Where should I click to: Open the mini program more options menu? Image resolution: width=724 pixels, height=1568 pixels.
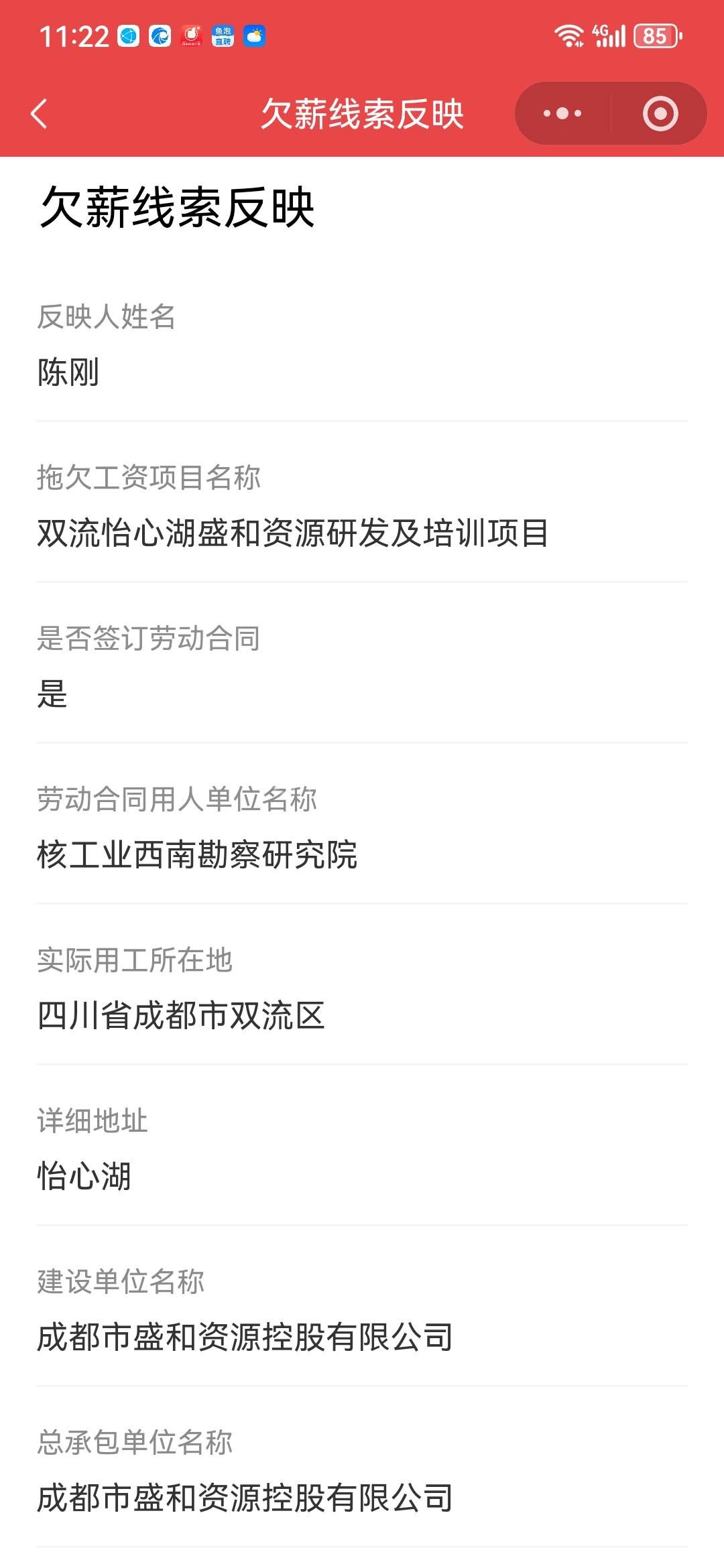[x=562, y=113]
